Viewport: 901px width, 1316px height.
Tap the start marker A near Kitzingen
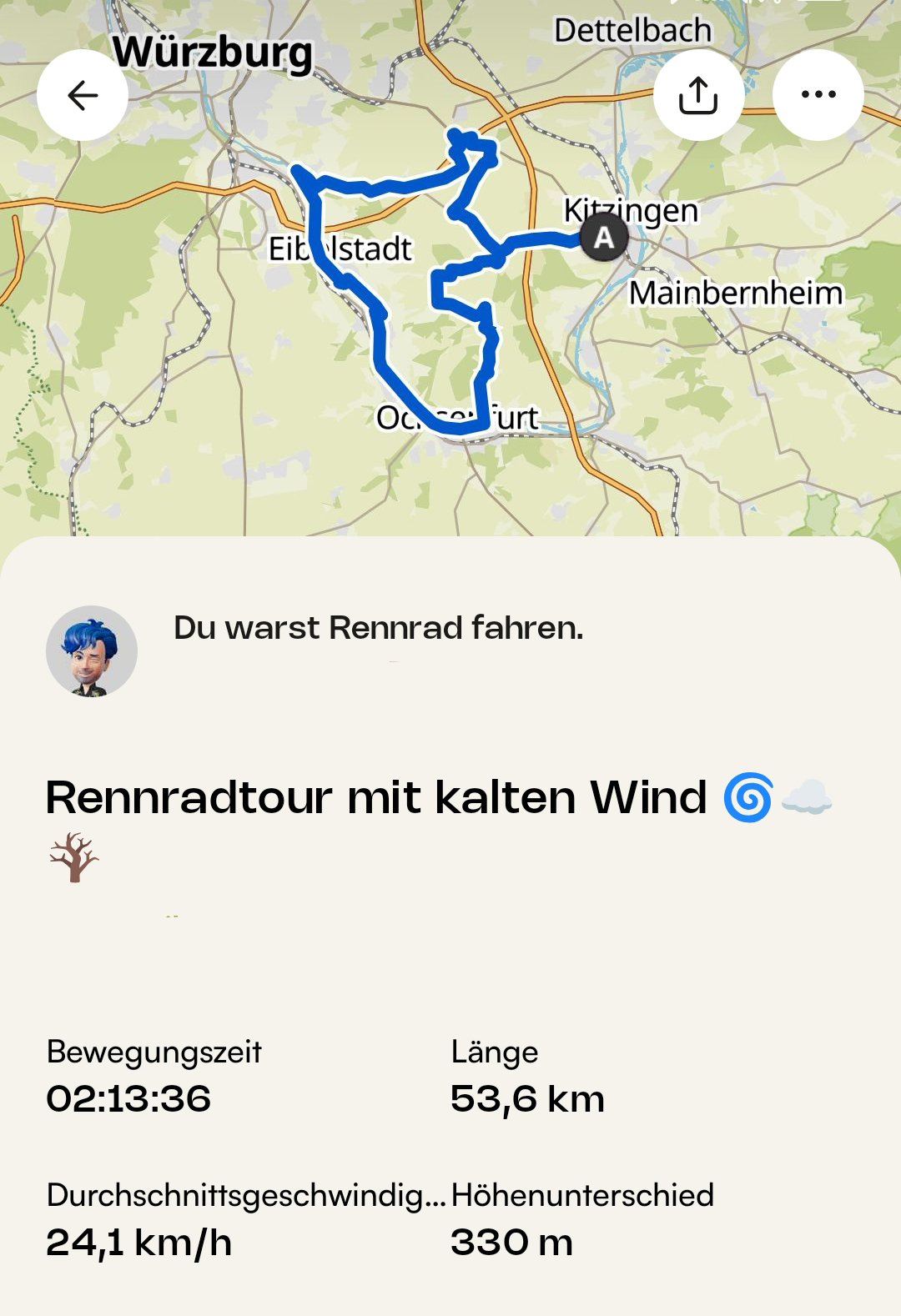click(x=603, y=238)
